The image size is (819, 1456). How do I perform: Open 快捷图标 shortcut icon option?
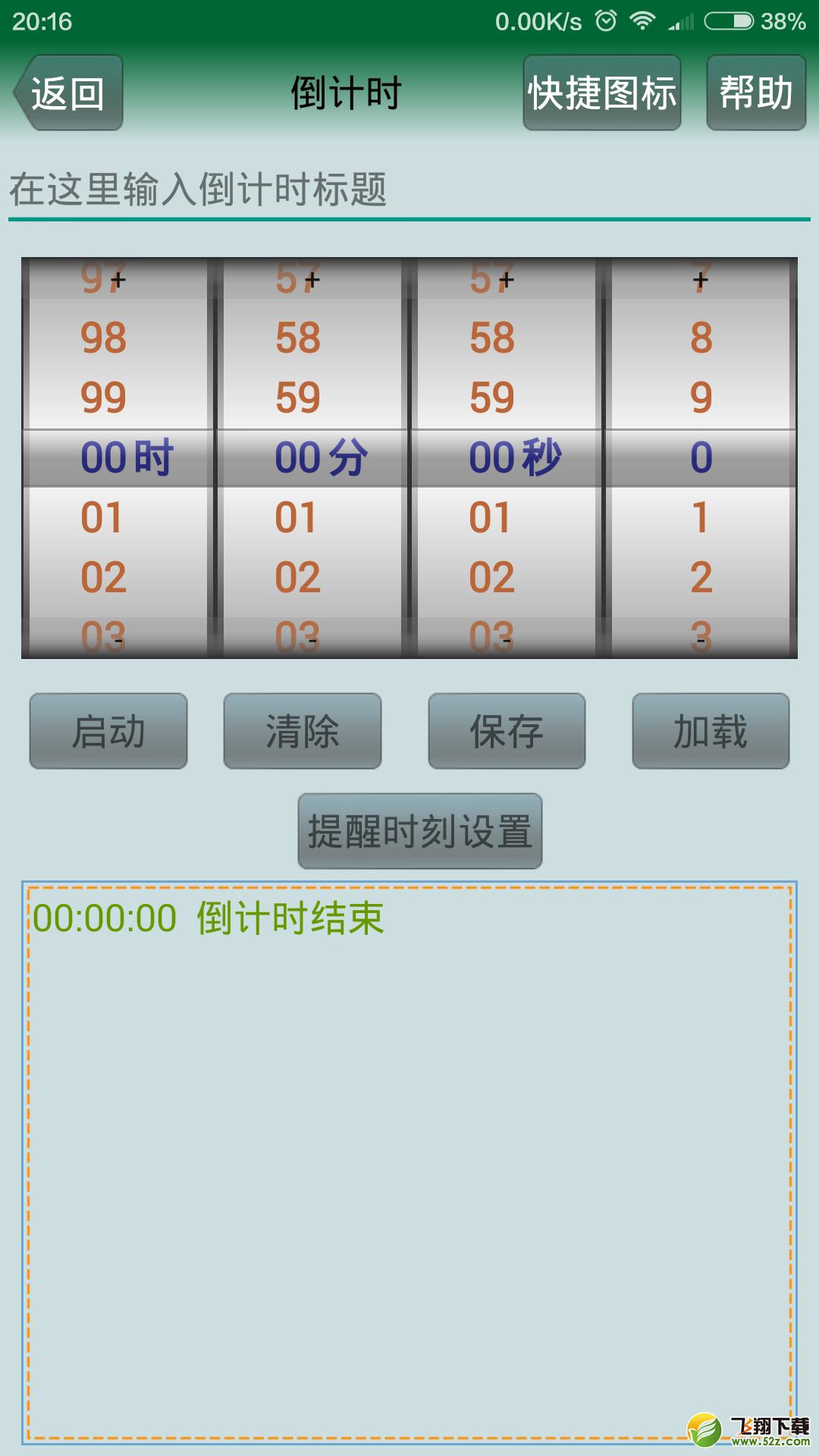(602, 93)
